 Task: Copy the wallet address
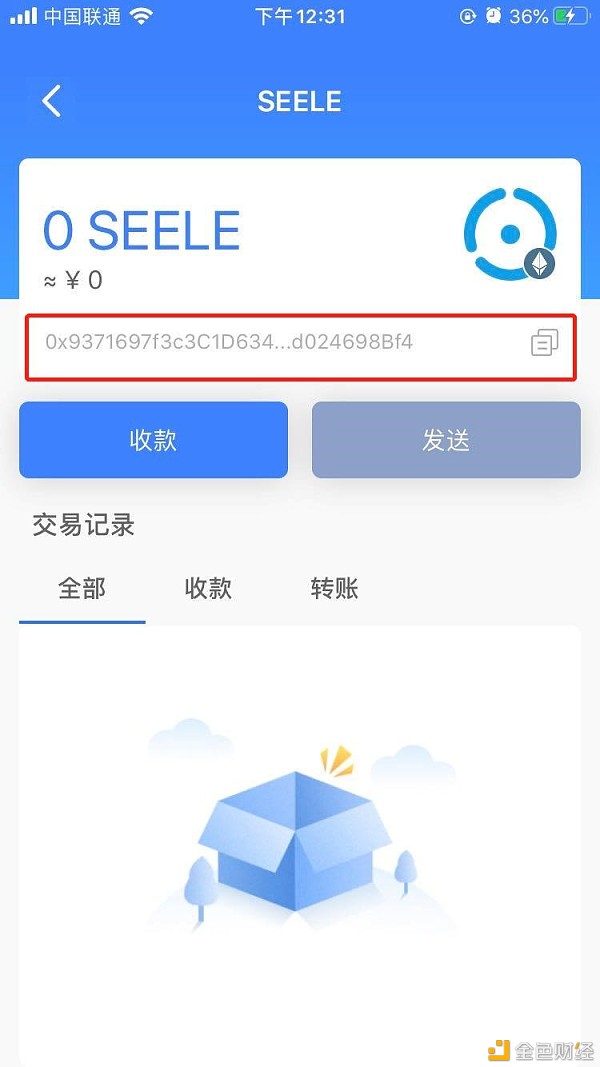544,343
